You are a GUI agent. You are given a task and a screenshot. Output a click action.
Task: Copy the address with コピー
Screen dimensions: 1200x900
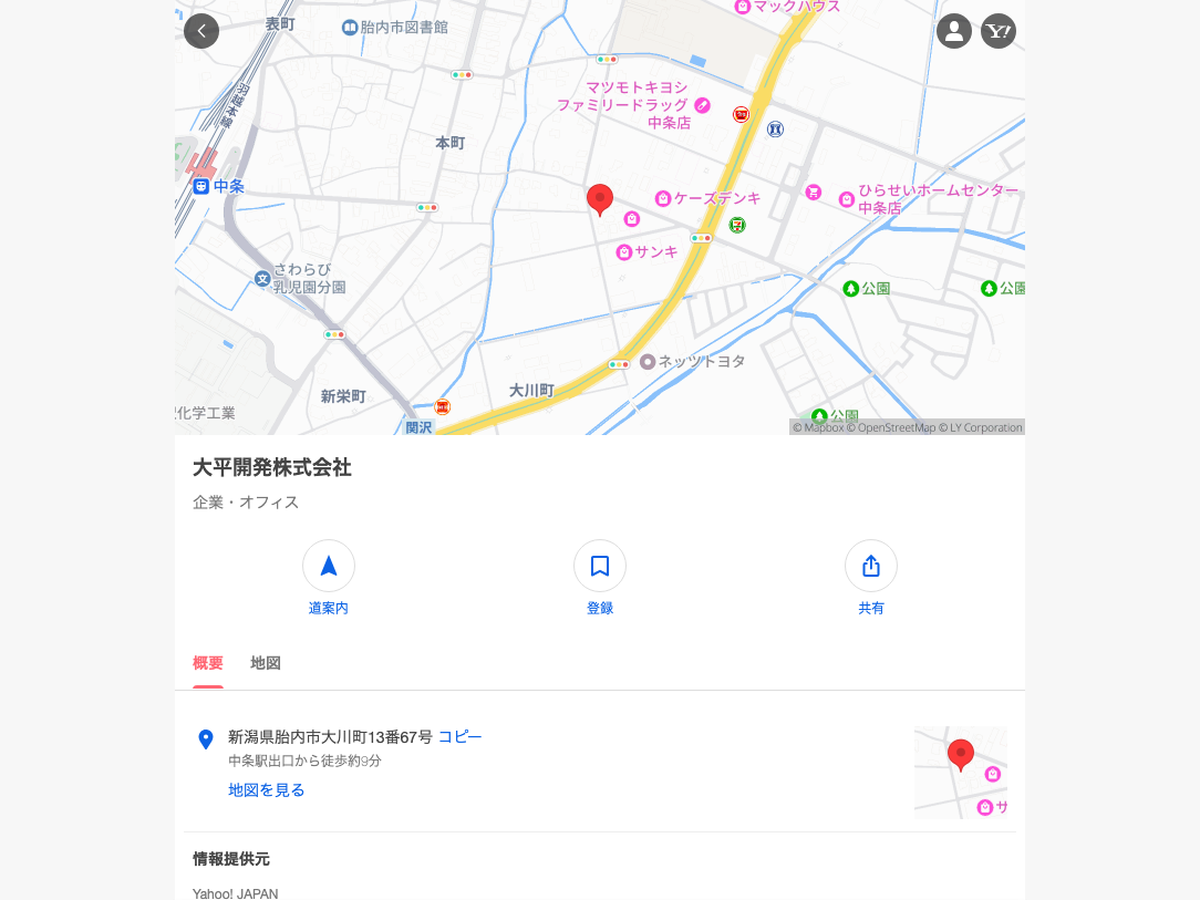[460, 737]
